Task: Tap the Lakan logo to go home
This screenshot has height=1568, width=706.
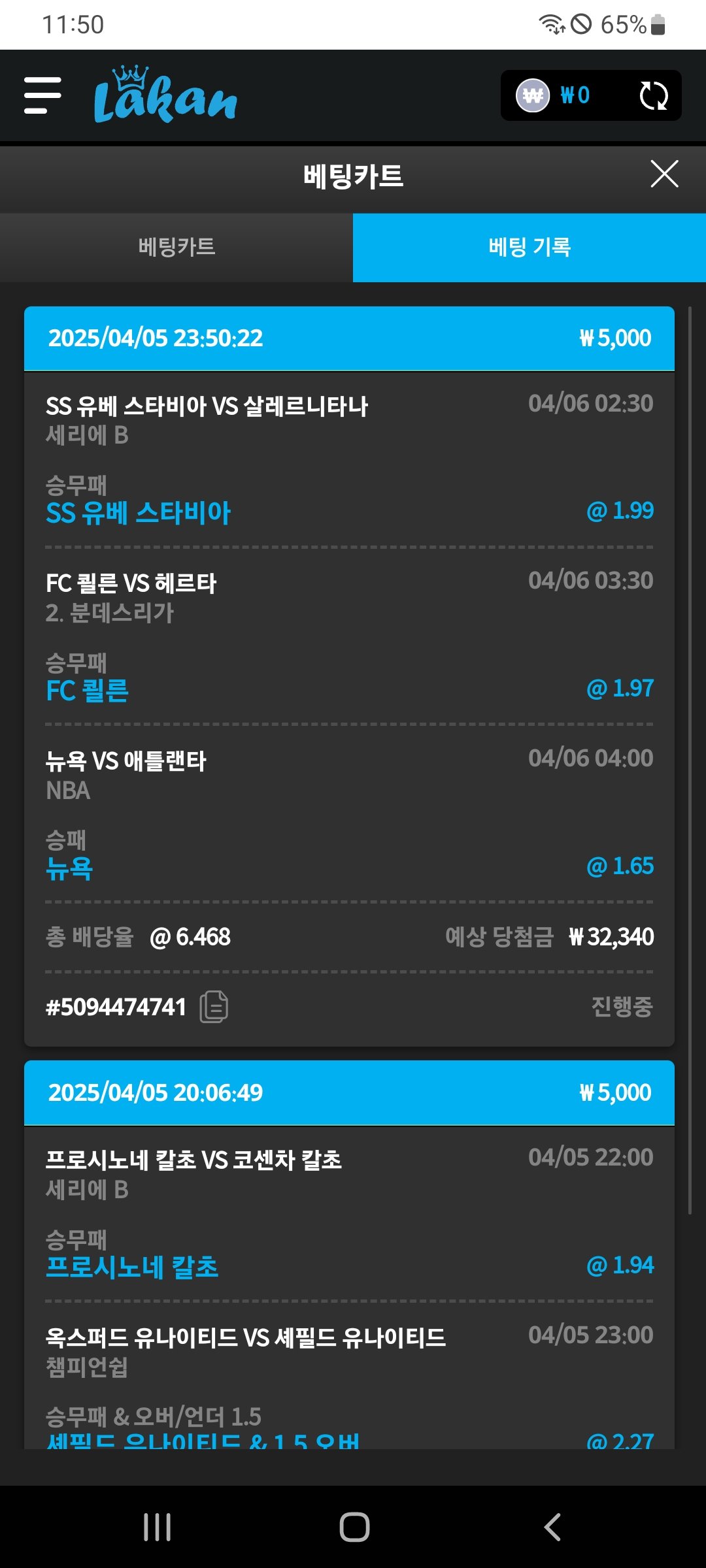Action: [165, 96]
